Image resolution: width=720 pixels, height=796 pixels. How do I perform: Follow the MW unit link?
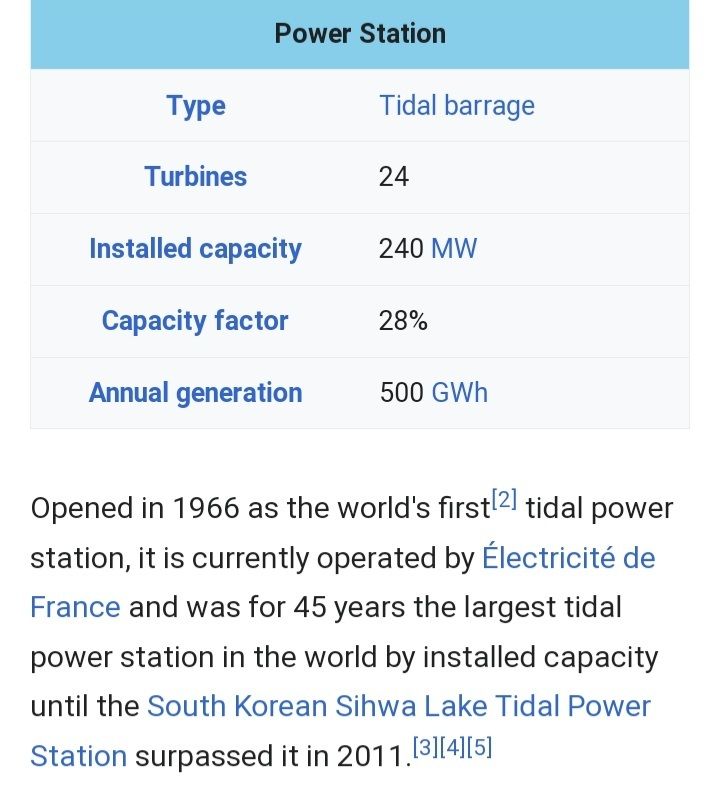pos(454,248)
